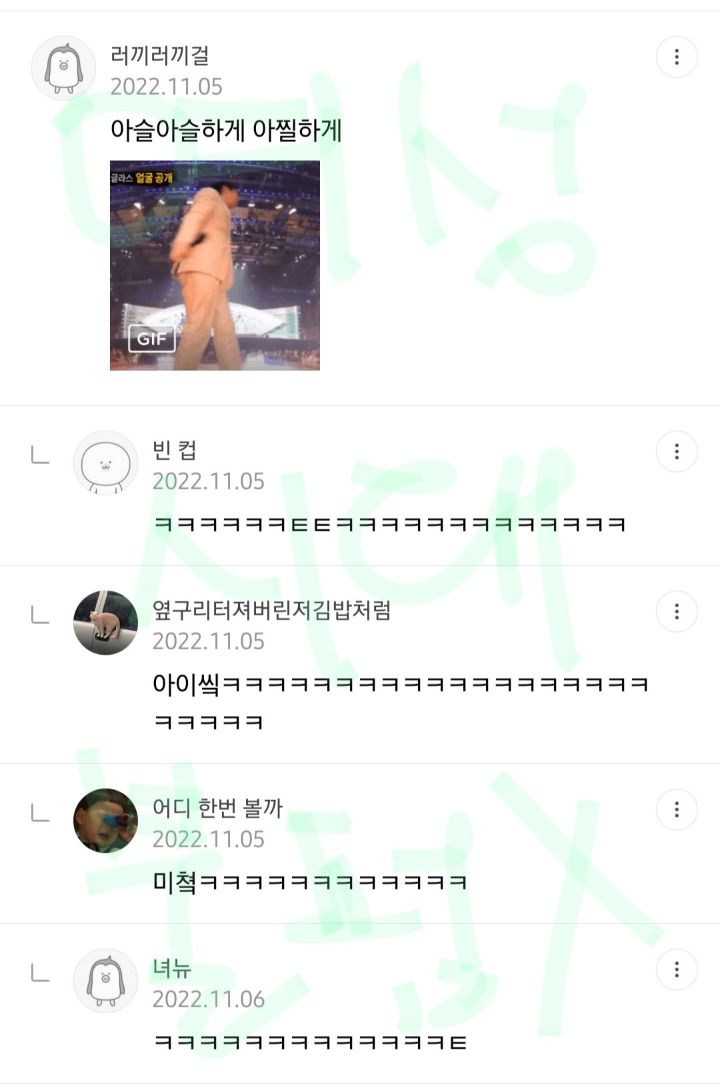
Task: Open overflow menu on 녀뉴's reply
Action: point(677,969)
